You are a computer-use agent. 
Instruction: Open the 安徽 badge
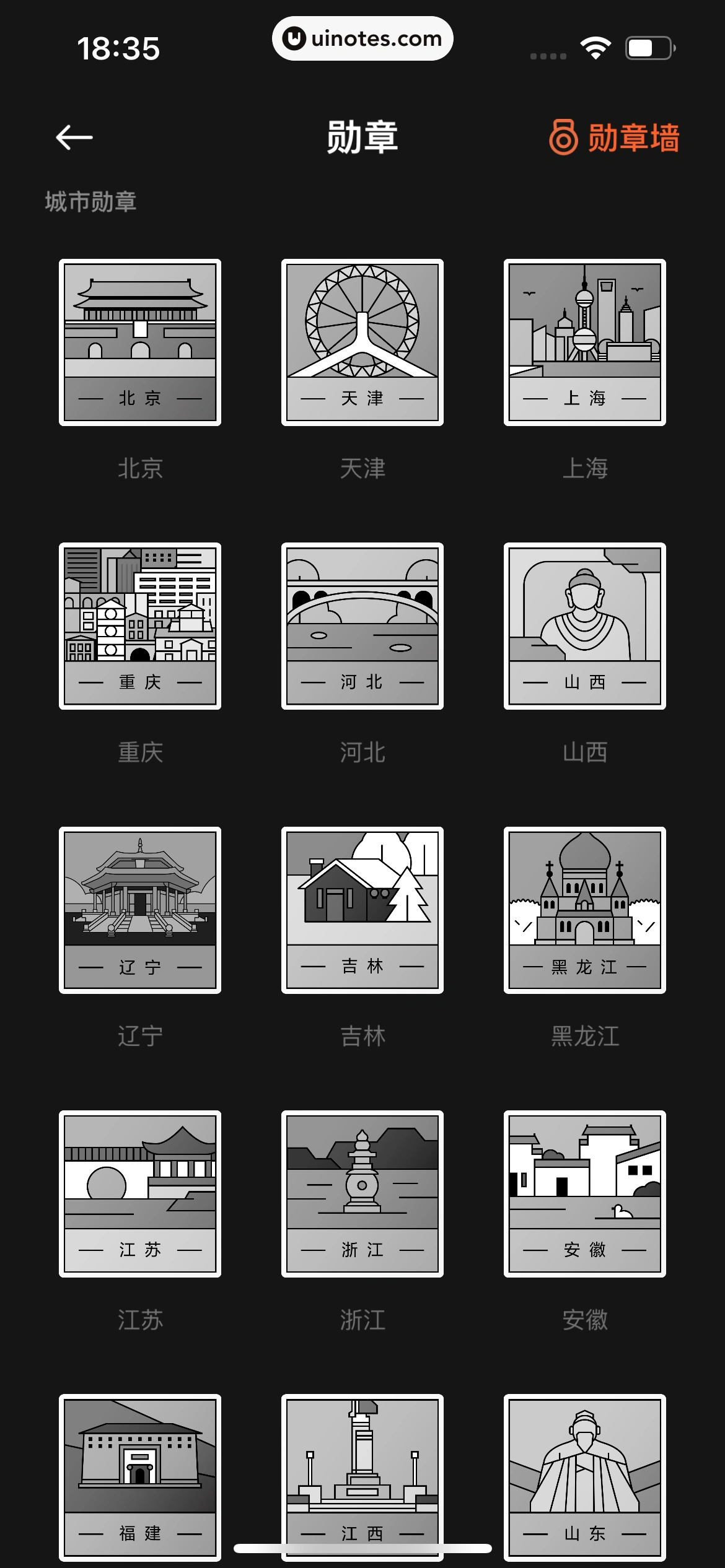[x=584, y=1194]
